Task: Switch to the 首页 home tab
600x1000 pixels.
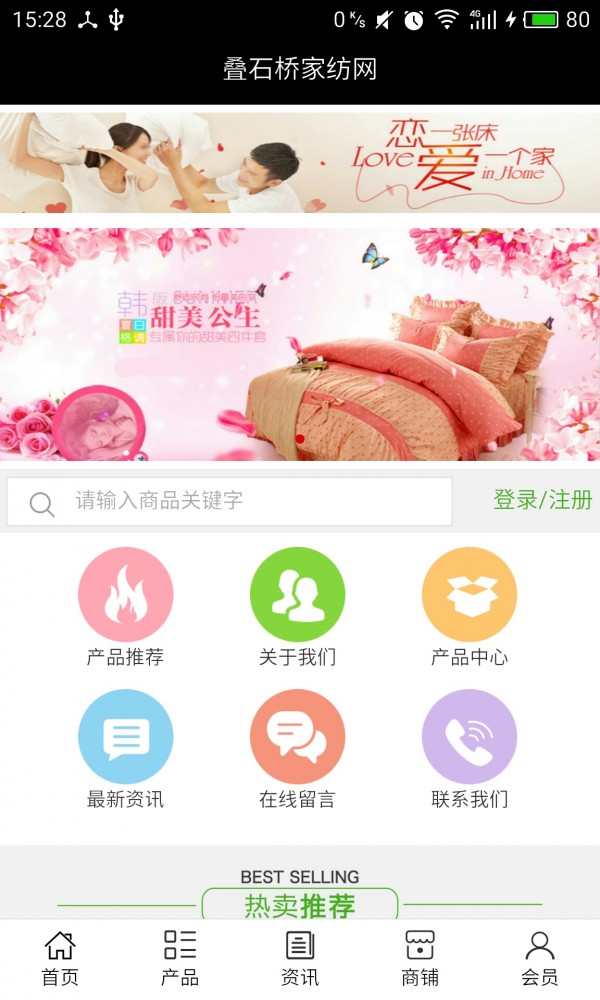Action: (60, 958)
